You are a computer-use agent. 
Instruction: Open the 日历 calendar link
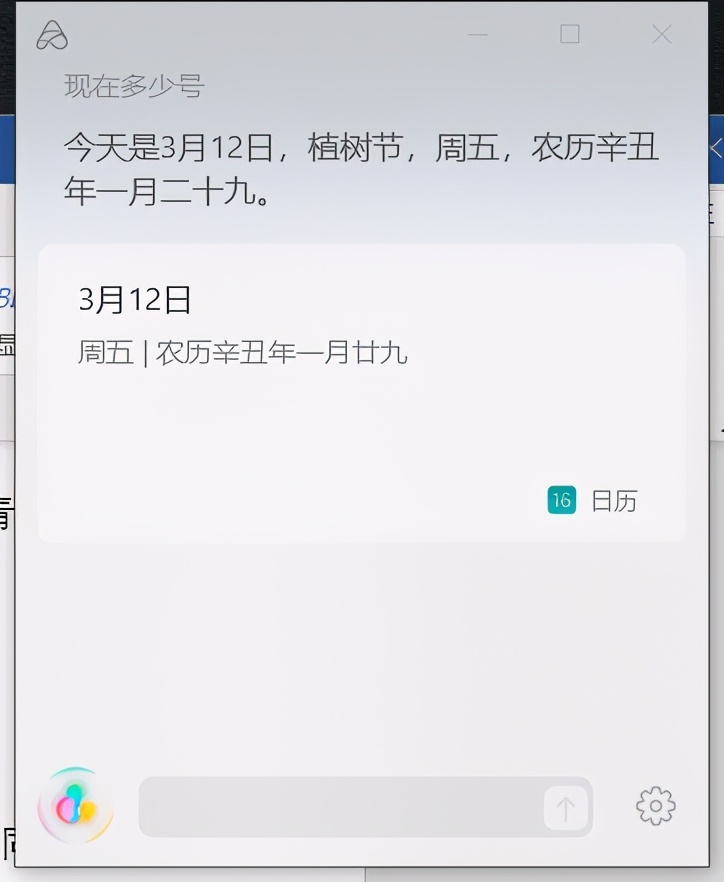pyautogui.click(x=593, y=501)
